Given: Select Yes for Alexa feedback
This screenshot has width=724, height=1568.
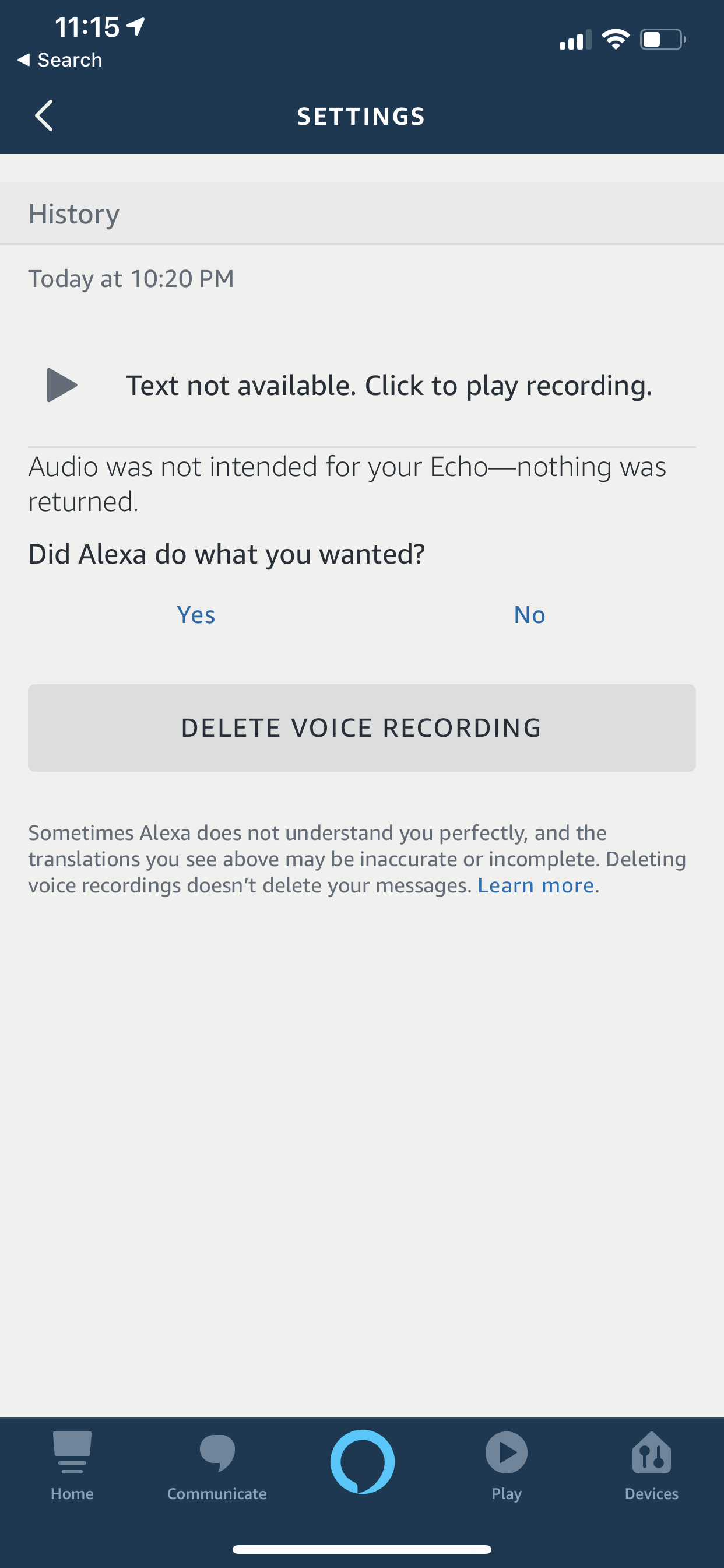Looking at the screenshot, I should click(196, 615).
